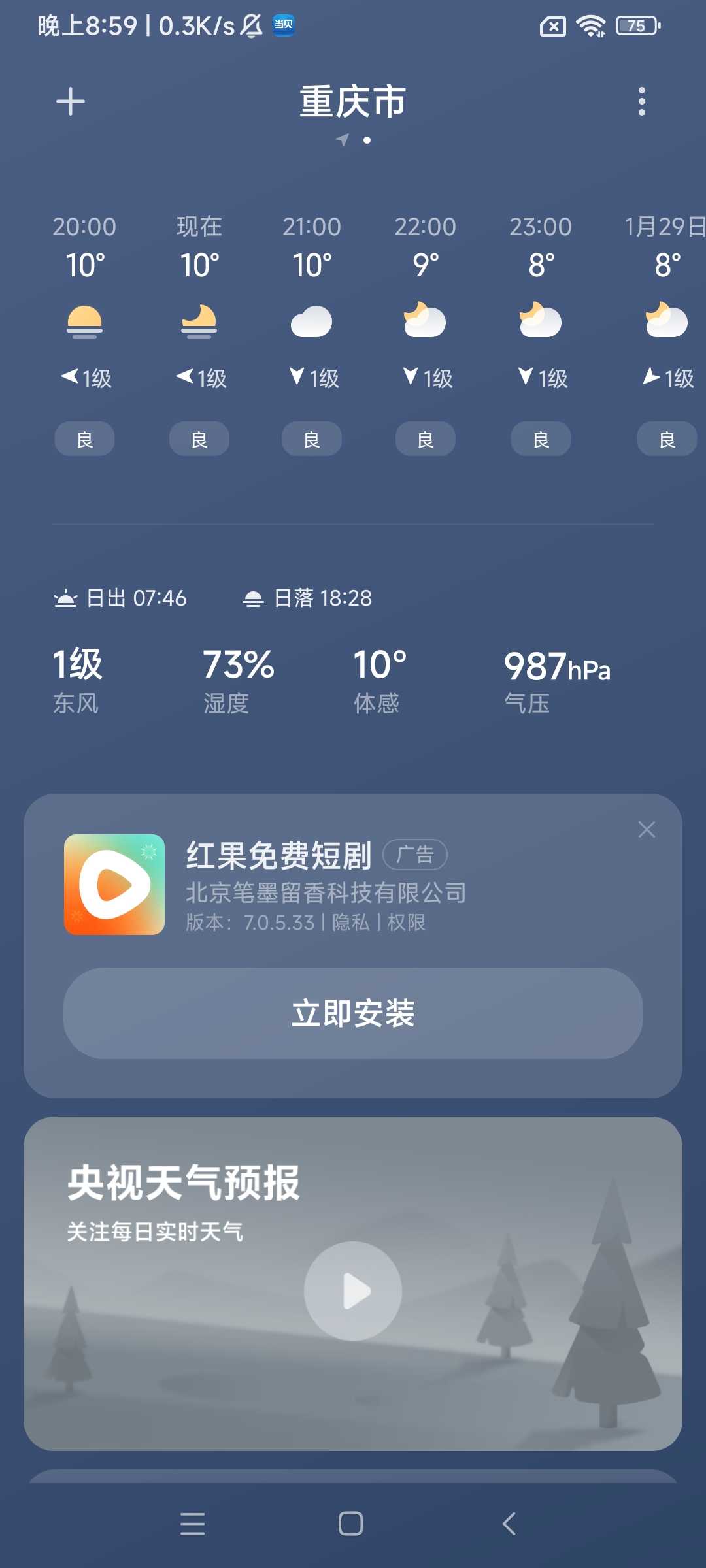Viewport: 706px width, 1568px height.
Task: Open the 权限 permissions link in the ad
Action: click(407, 923)
